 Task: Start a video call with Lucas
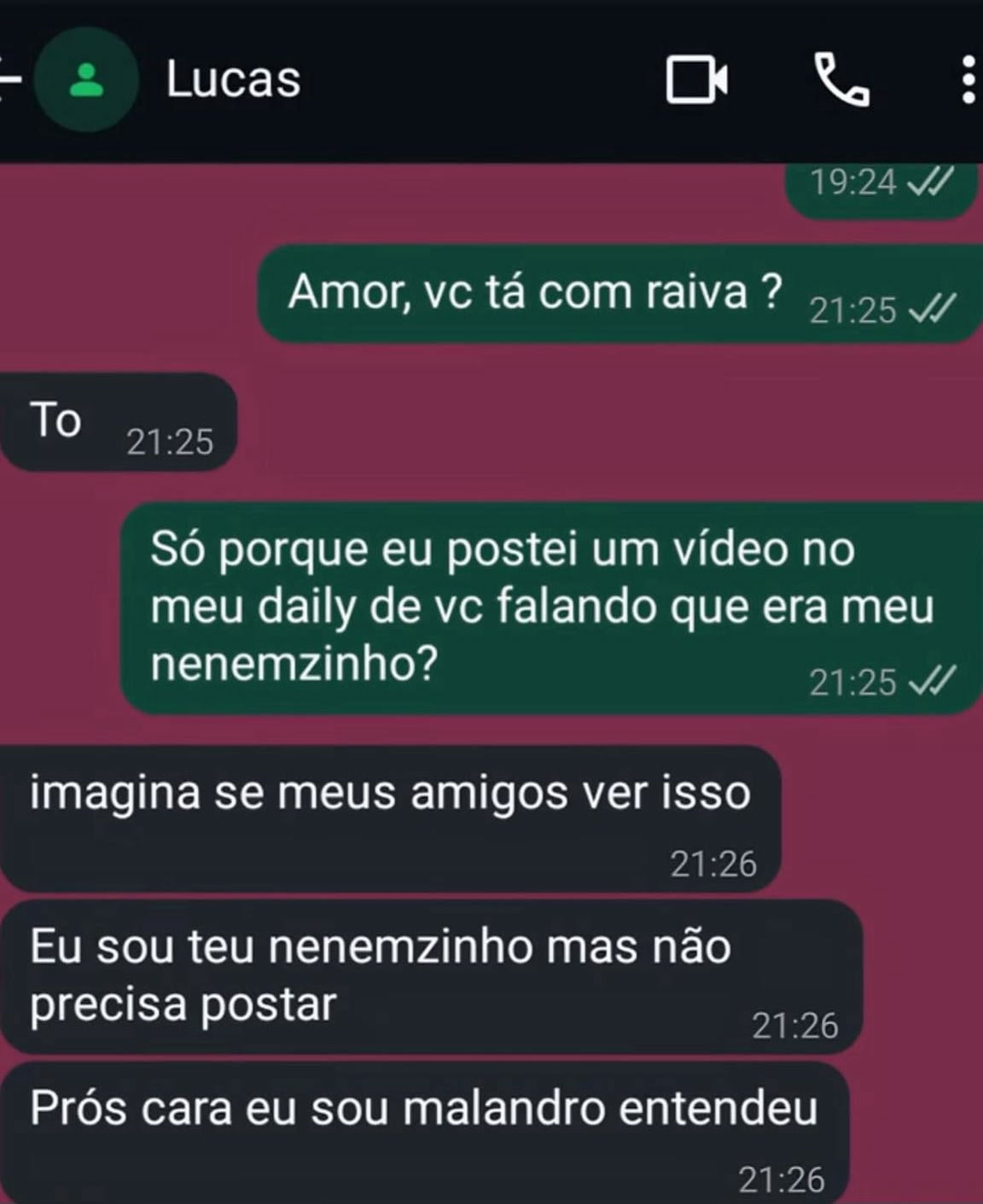tap(696, 79)
